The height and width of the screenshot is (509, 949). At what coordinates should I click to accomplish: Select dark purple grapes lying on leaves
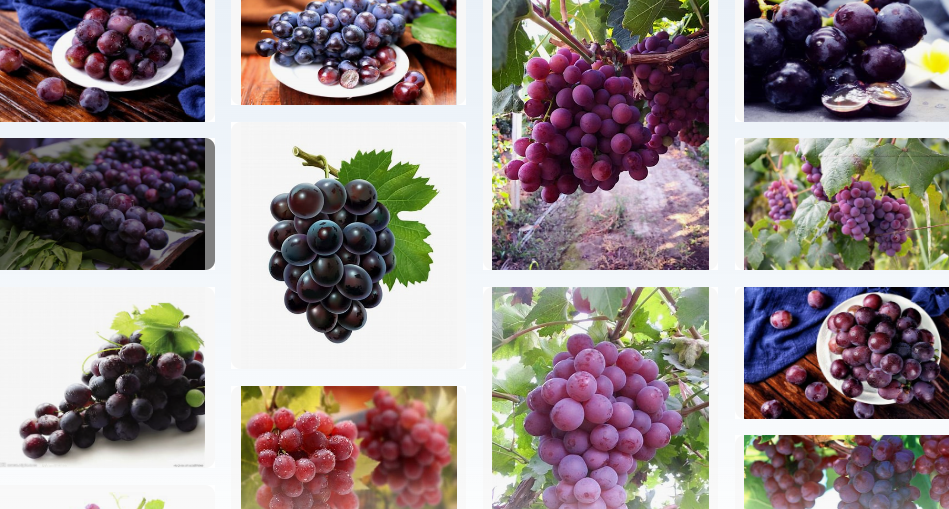click(106, 204)
